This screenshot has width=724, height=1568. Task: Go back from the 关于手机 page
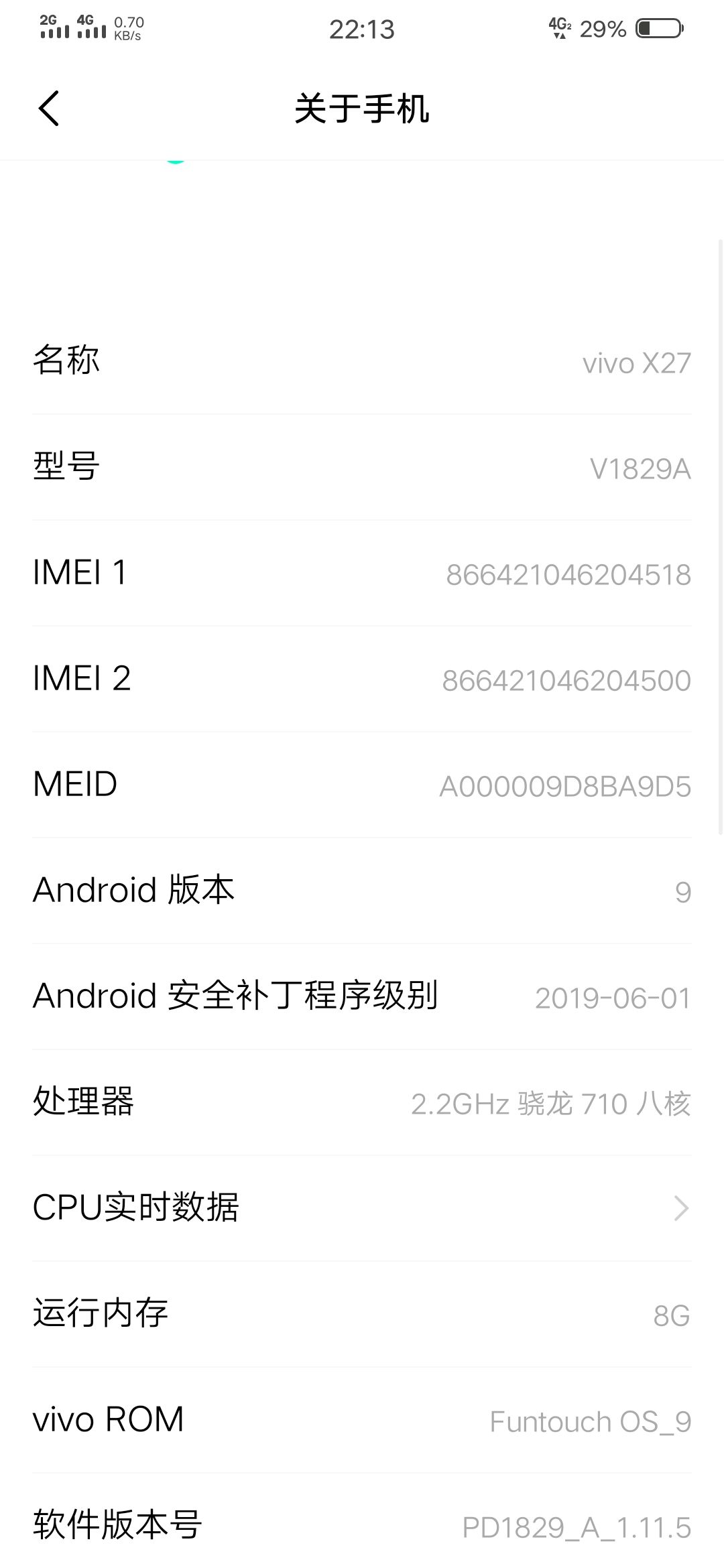coord(49,109)
